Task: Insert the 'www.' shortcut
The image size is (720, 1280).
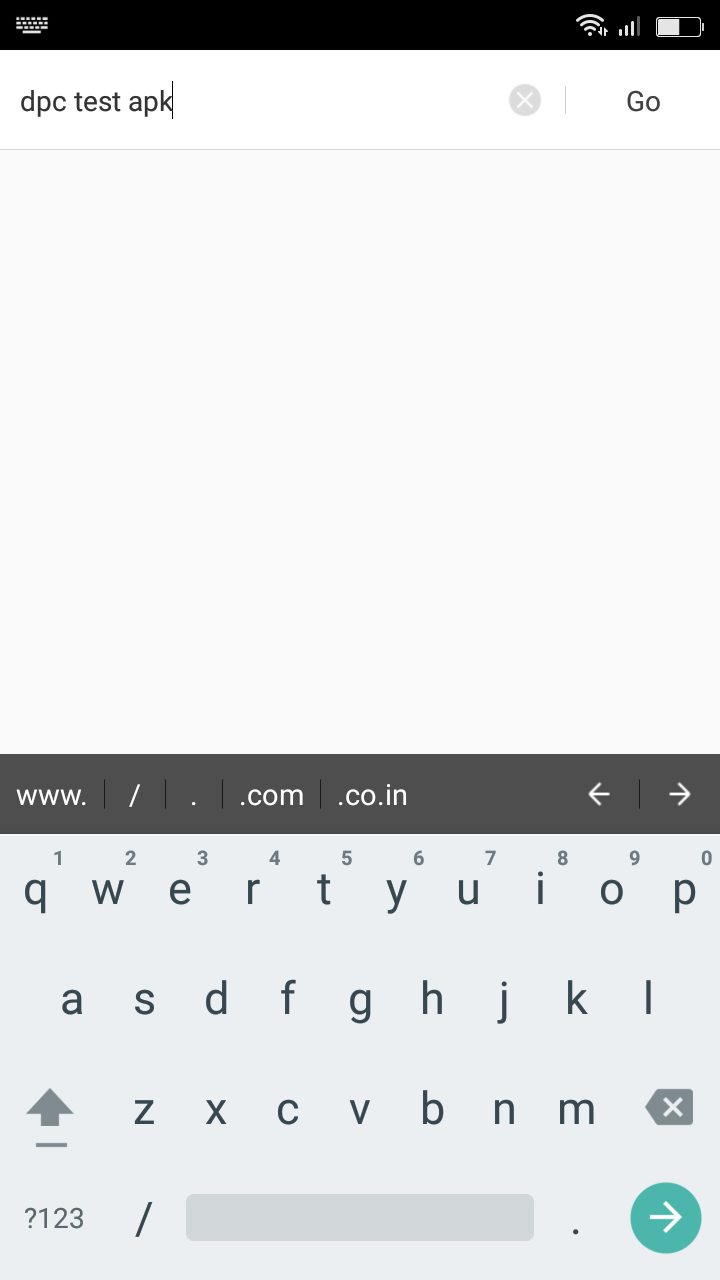Action: [52, 795]
